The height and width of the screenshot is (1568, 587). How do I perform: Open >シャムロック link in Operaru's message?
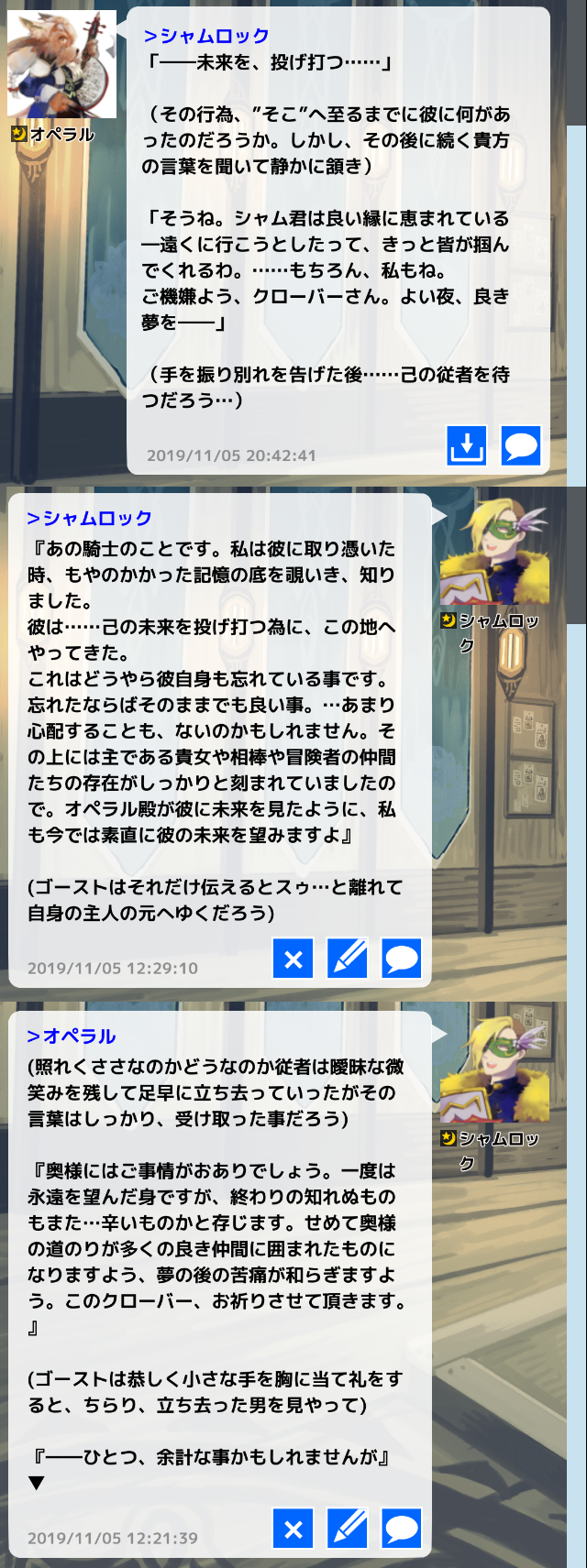[x=206, y=36]
